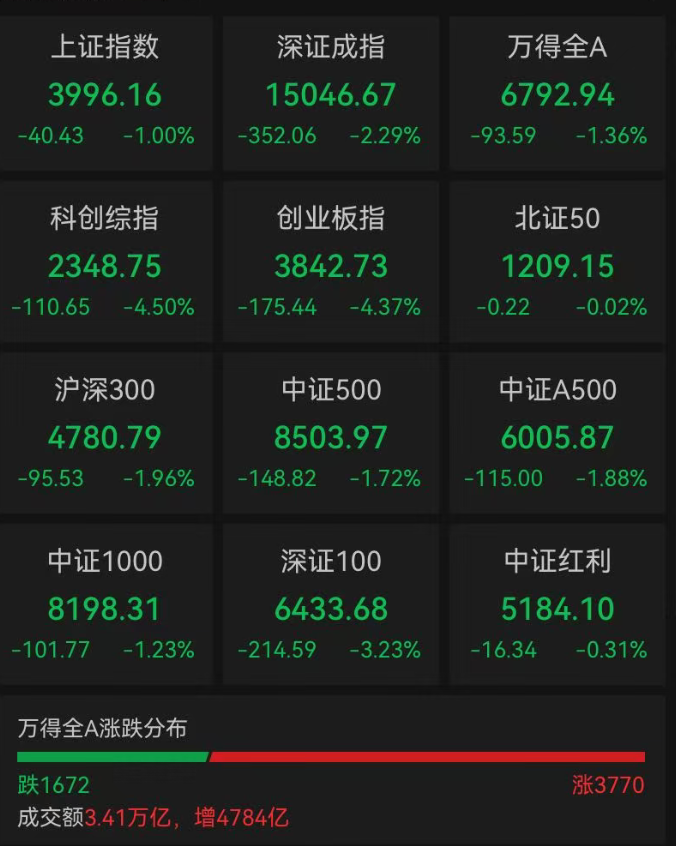Open the 中证A500 index card

click(557, 433)
